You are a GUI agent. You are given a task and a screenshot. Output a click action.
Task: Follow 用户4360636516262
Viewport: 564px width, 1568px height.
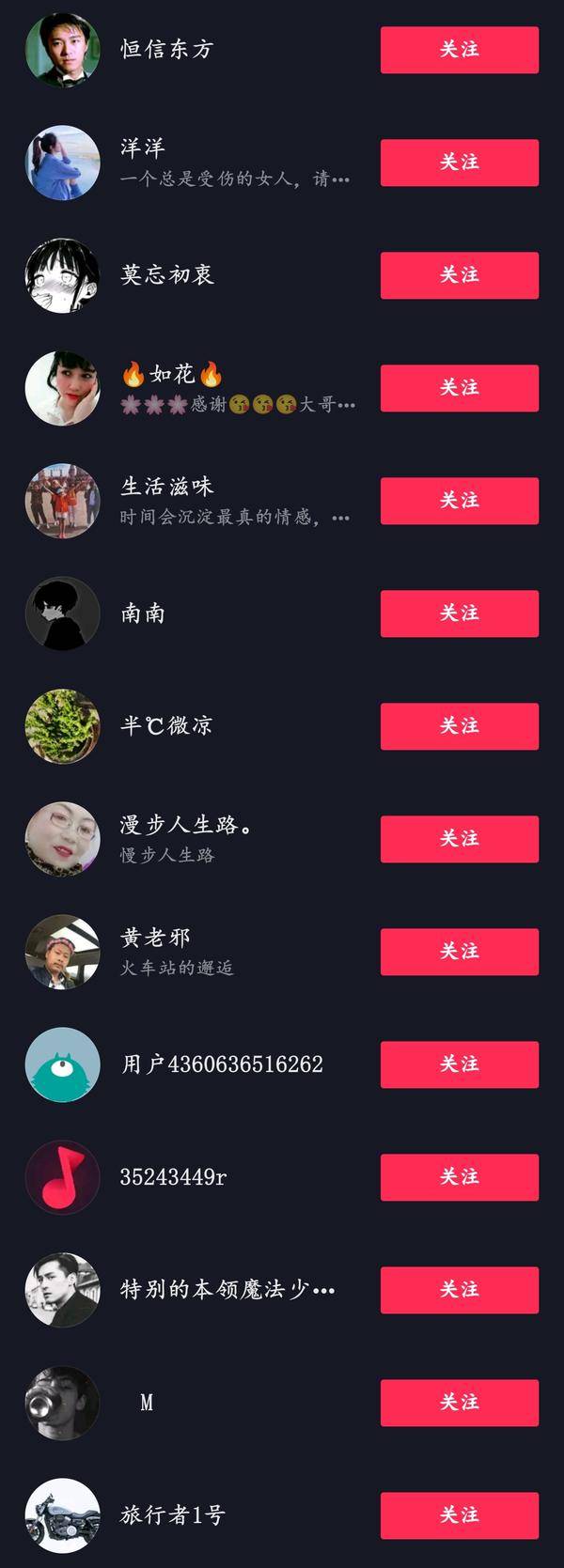tap(459, 1064)
